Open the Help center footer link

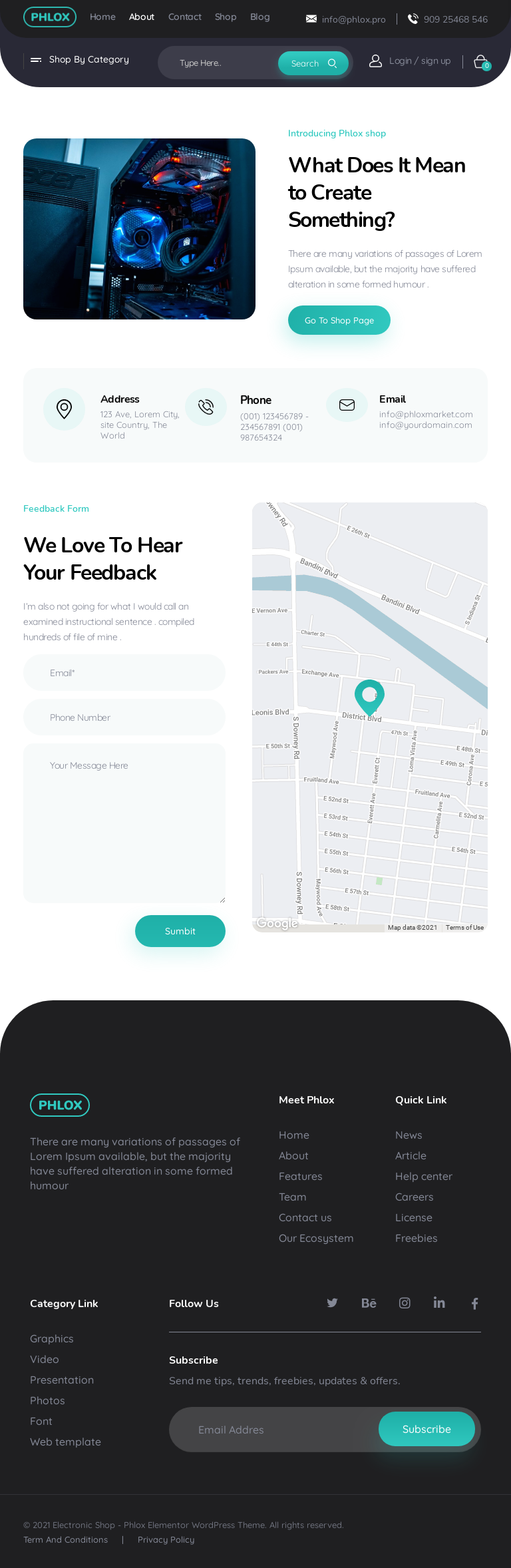point(423,1176)
